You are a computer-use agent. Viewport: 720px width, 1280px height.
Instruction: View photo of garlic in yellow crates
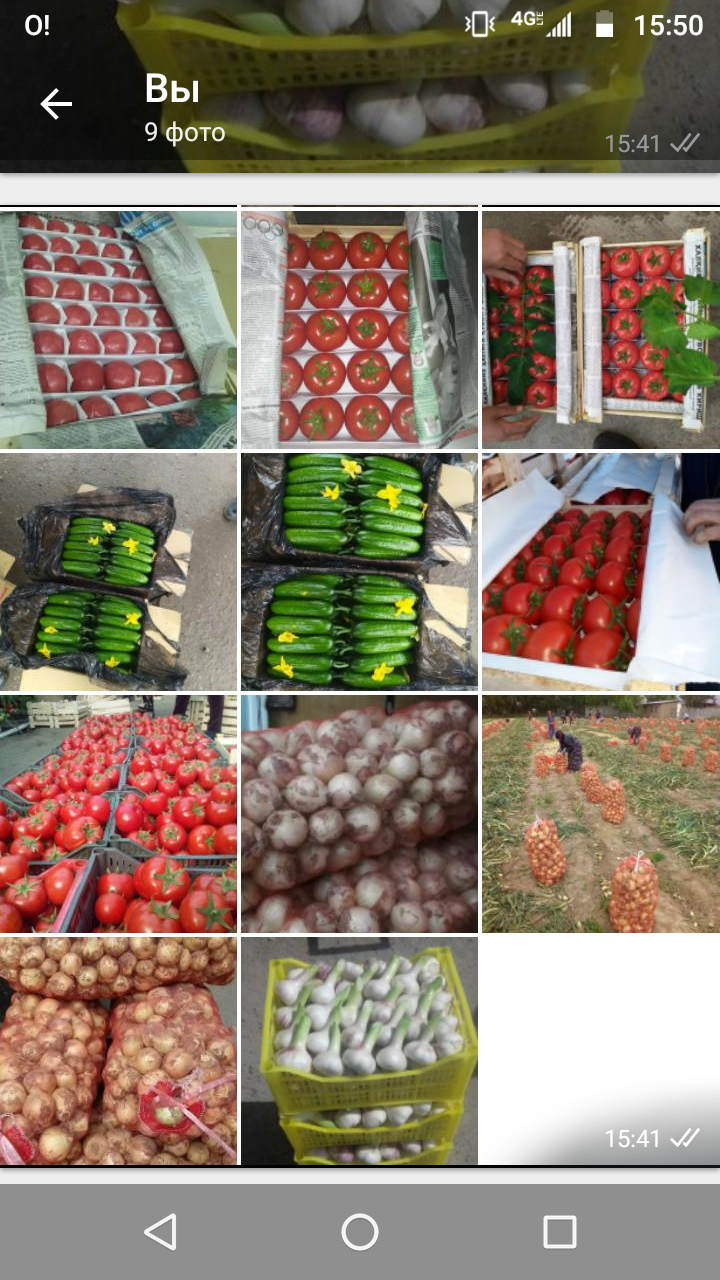(359, 1051)
